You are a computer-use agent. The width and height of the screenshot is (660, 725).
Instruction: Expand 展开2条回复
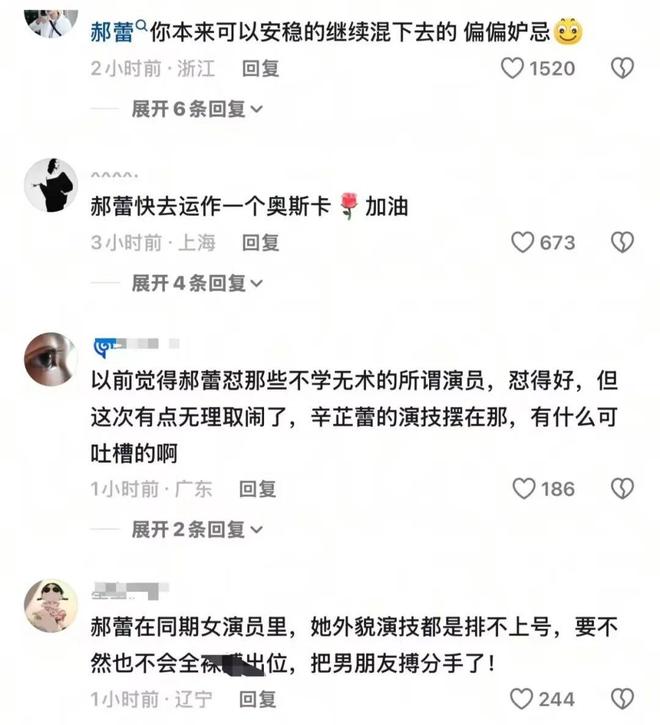[197, 529]
